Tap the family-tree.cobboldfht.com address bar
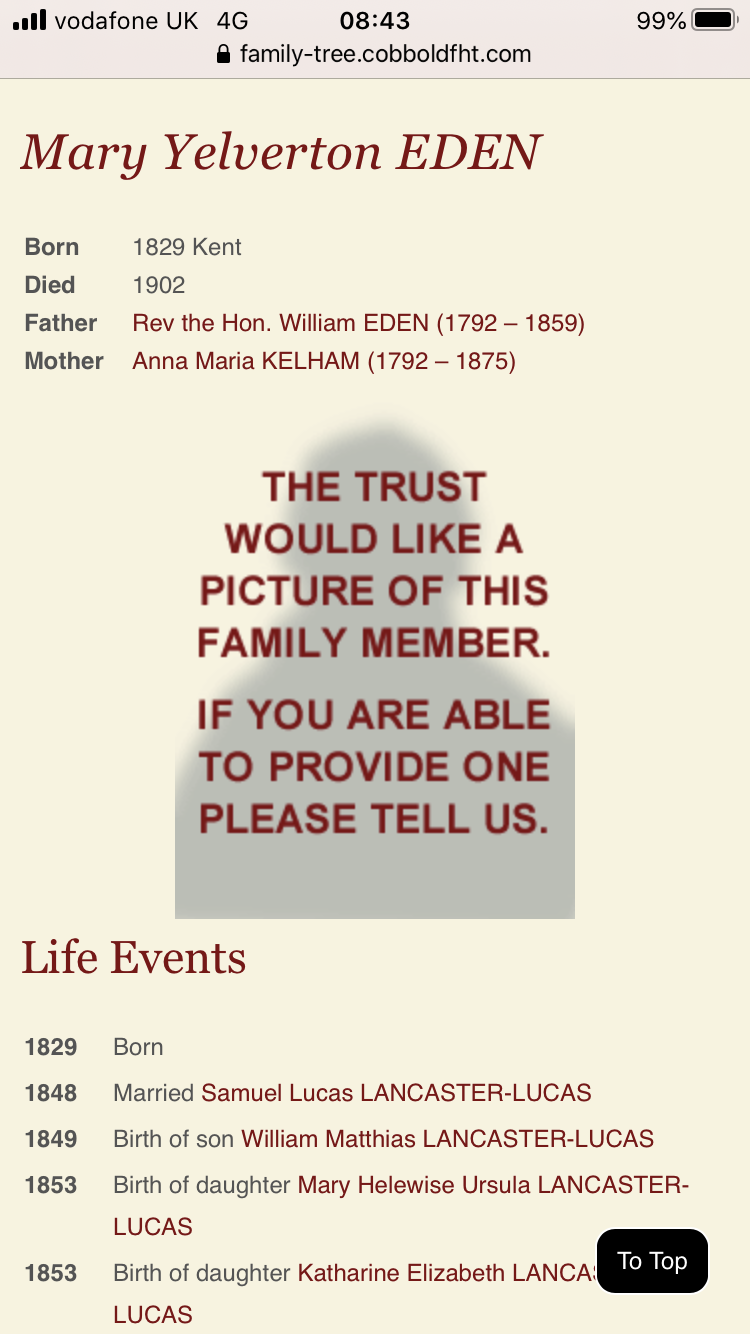The image size is (750, 1334). pos(375,54)
